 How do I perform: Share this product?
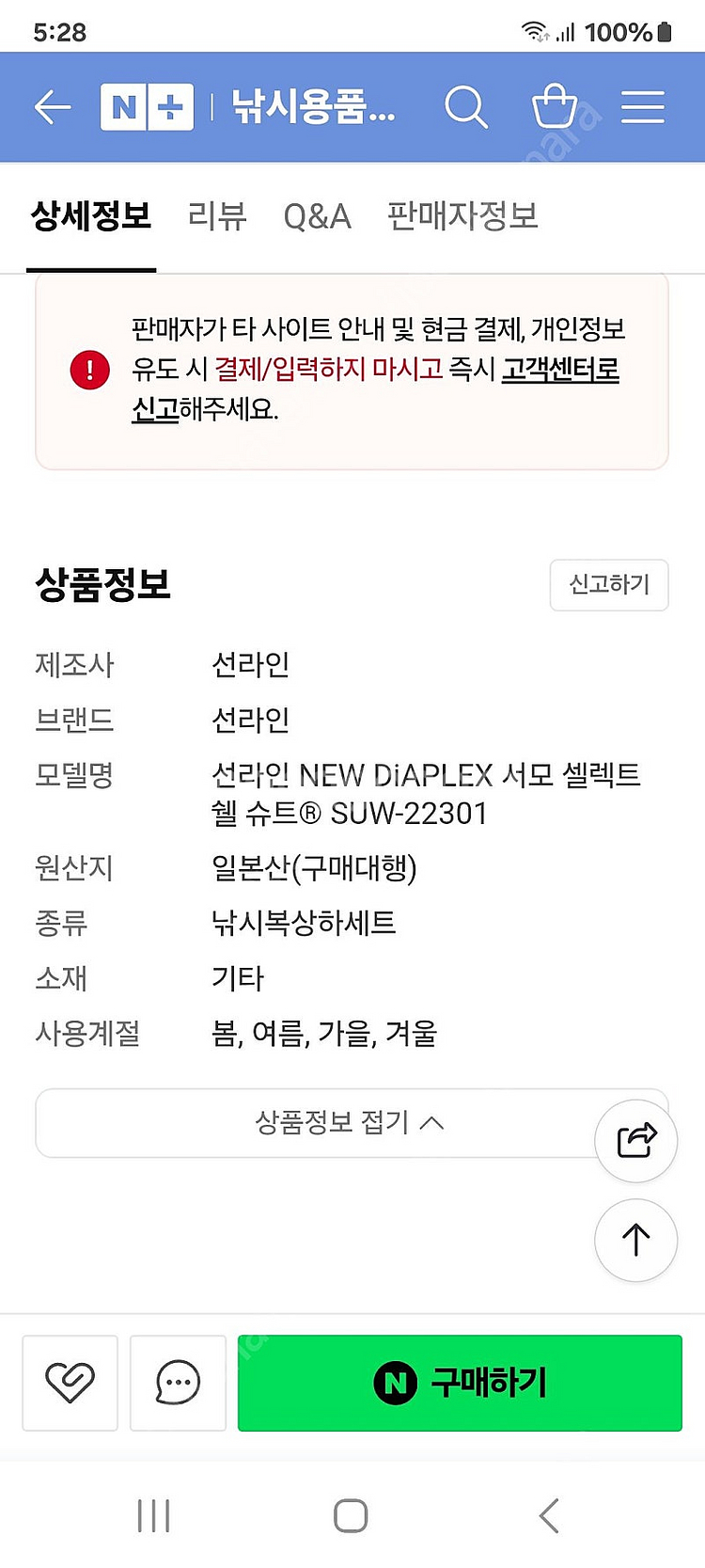[x=636, y=1141]
